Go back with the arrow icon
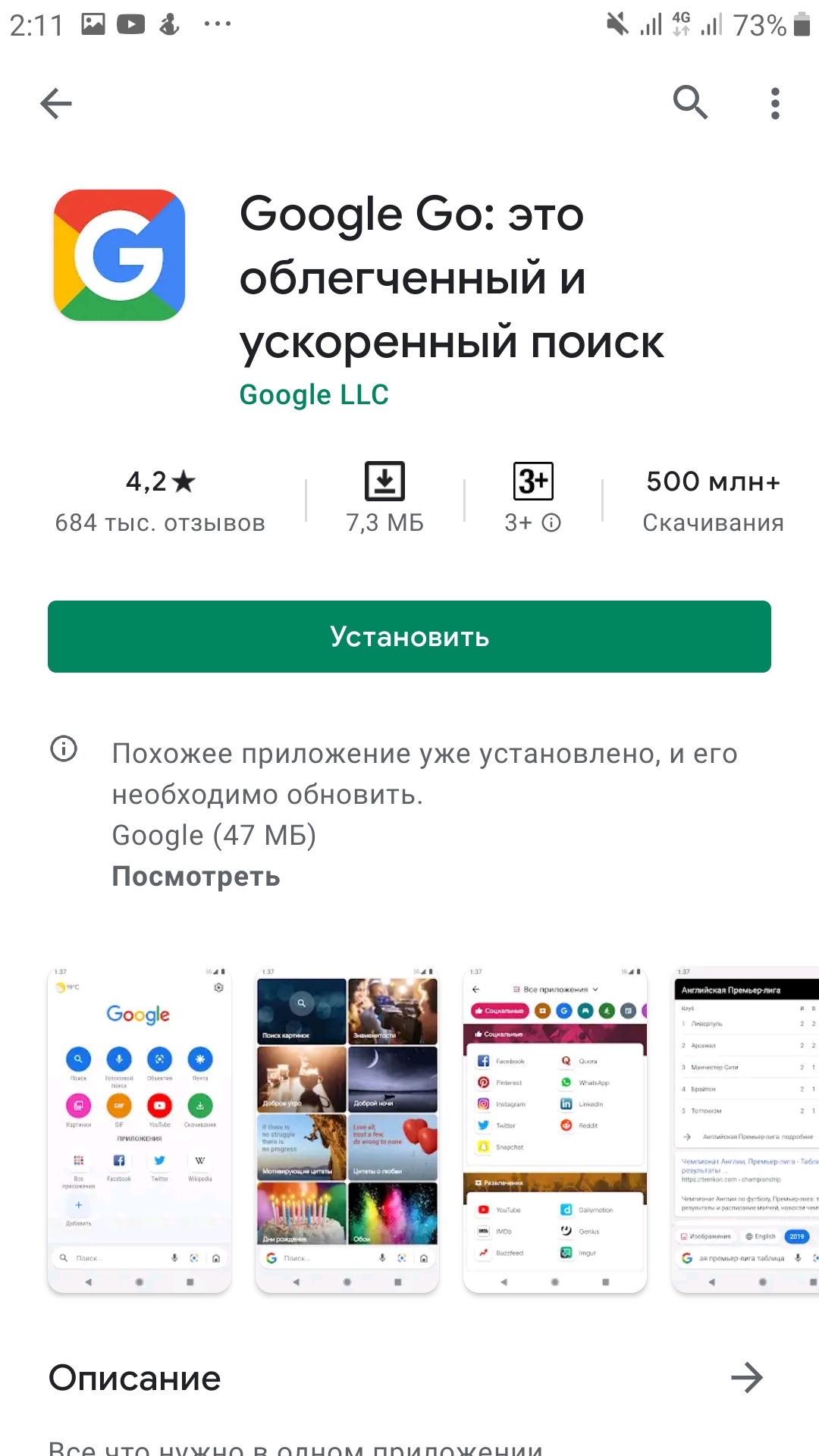 point(56,103)
